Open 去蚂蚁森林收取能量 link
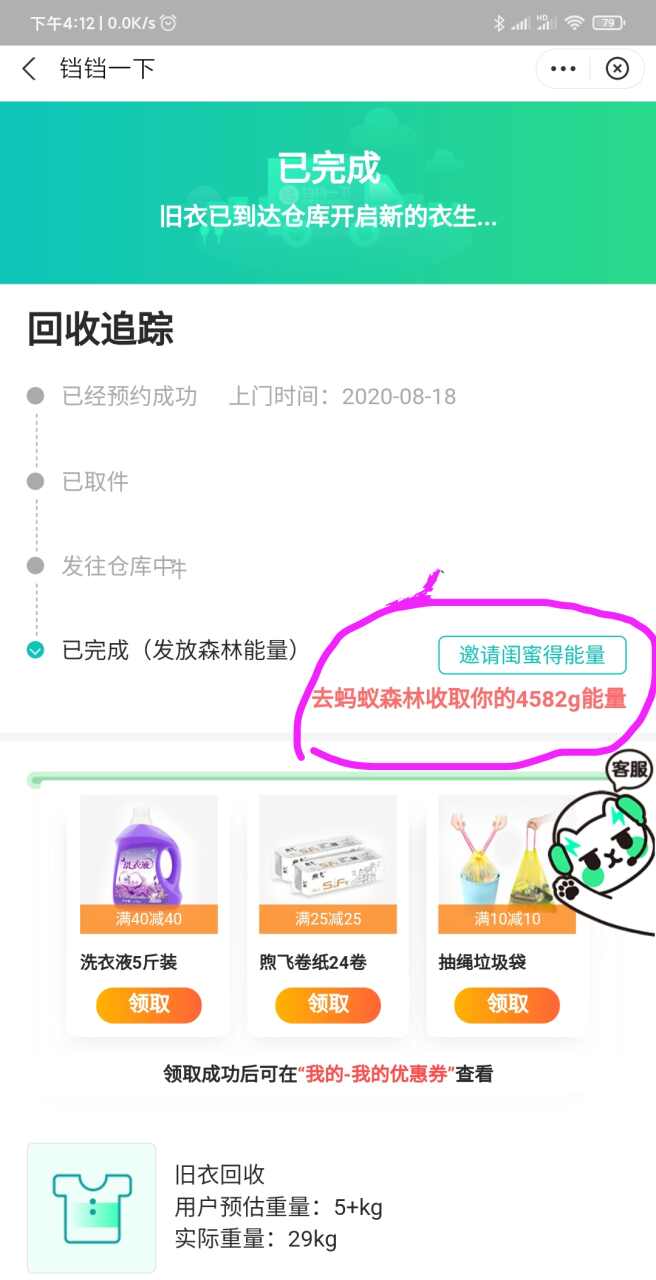 pyautogui.click(x=469, y=699)
